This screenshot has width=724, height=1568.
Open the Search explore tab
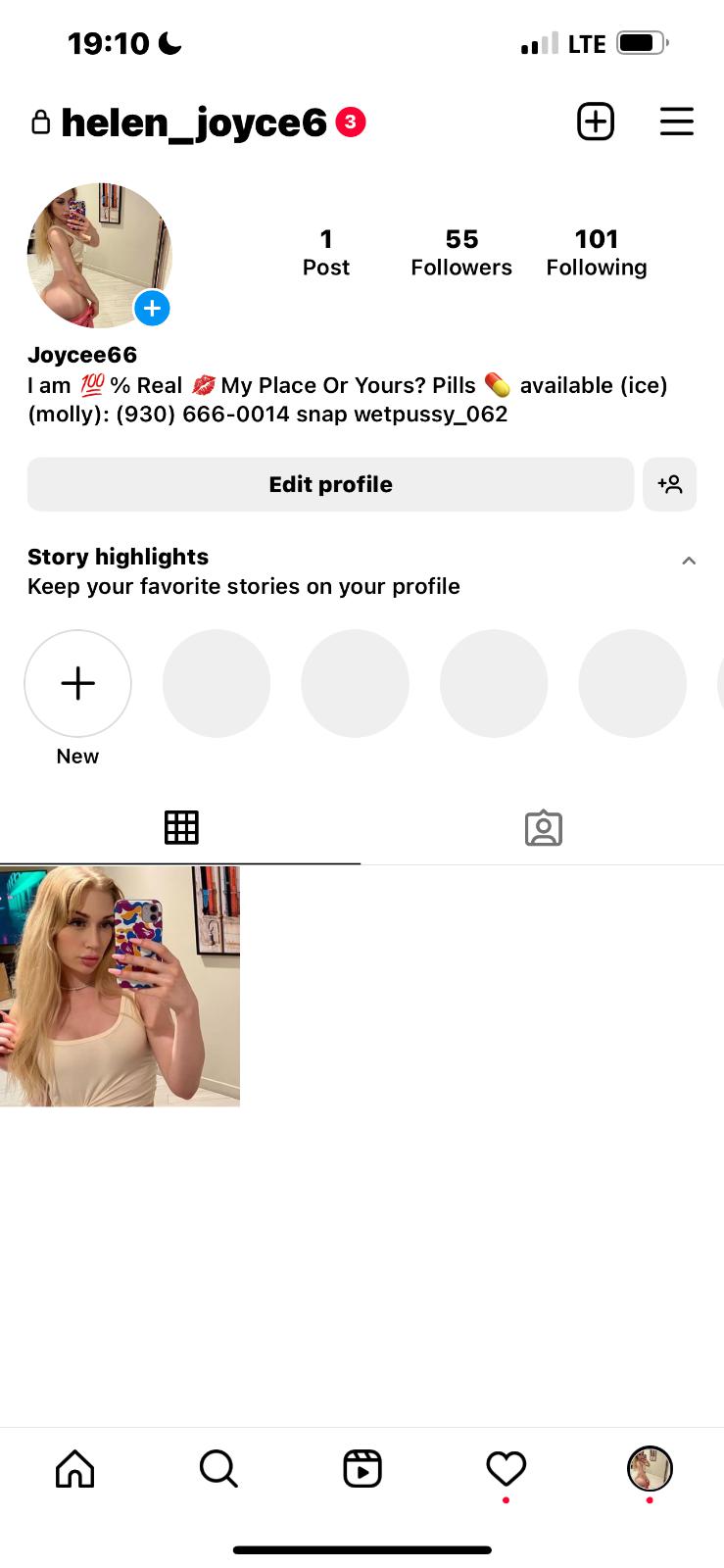point(218,1469)
